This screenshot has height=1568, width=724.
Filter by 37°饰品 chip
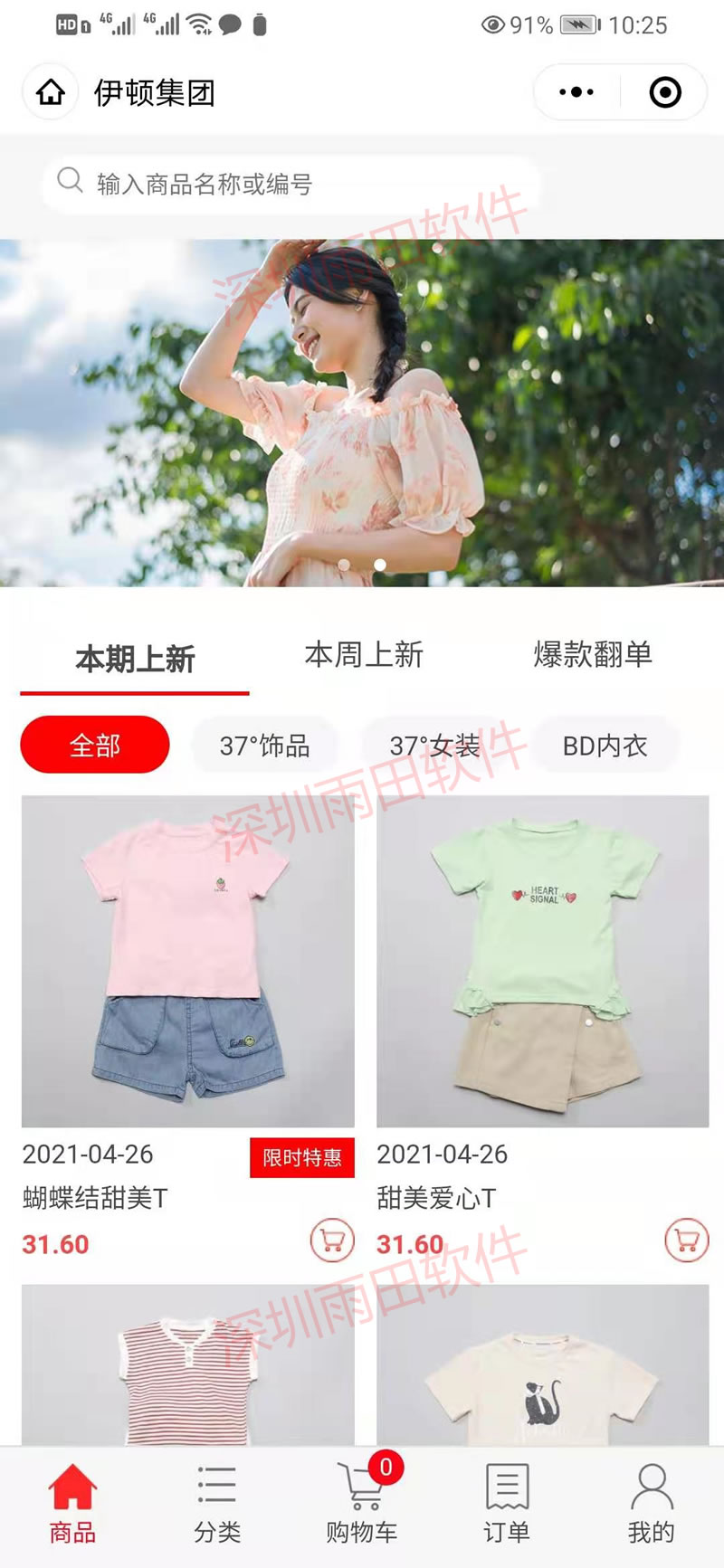265,746
